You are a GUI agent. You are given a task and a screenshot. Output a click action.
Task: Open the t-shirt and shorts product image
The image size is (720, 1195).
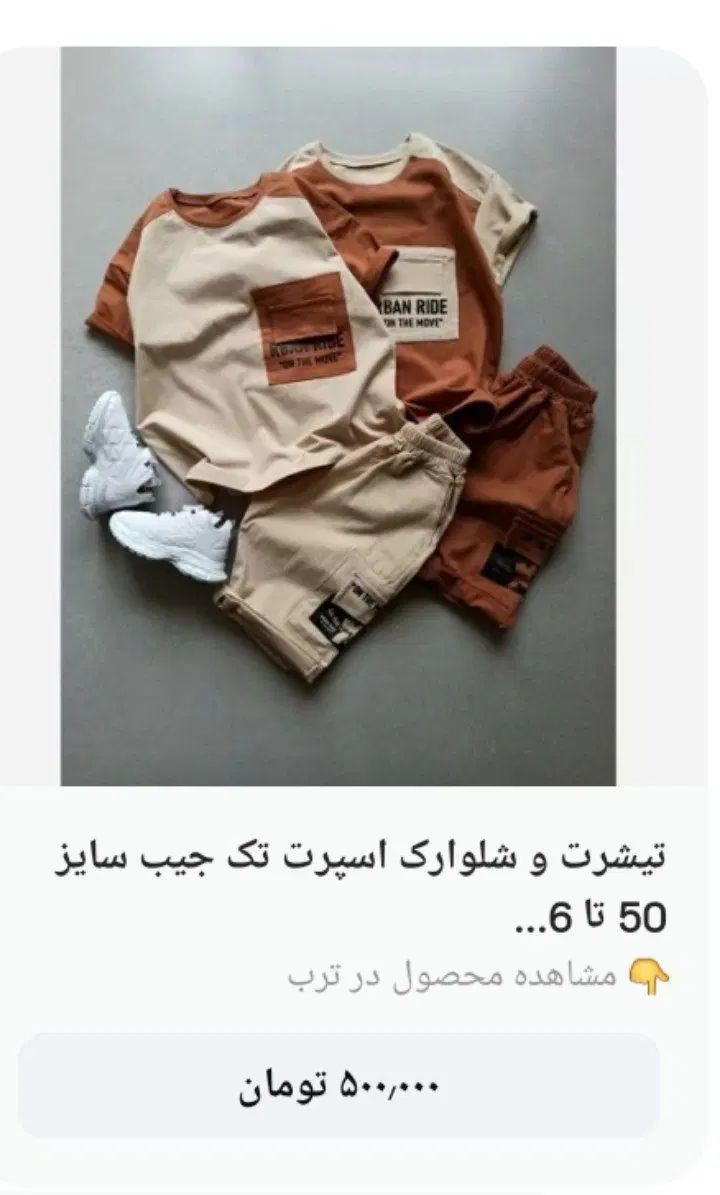click(338, 415)
